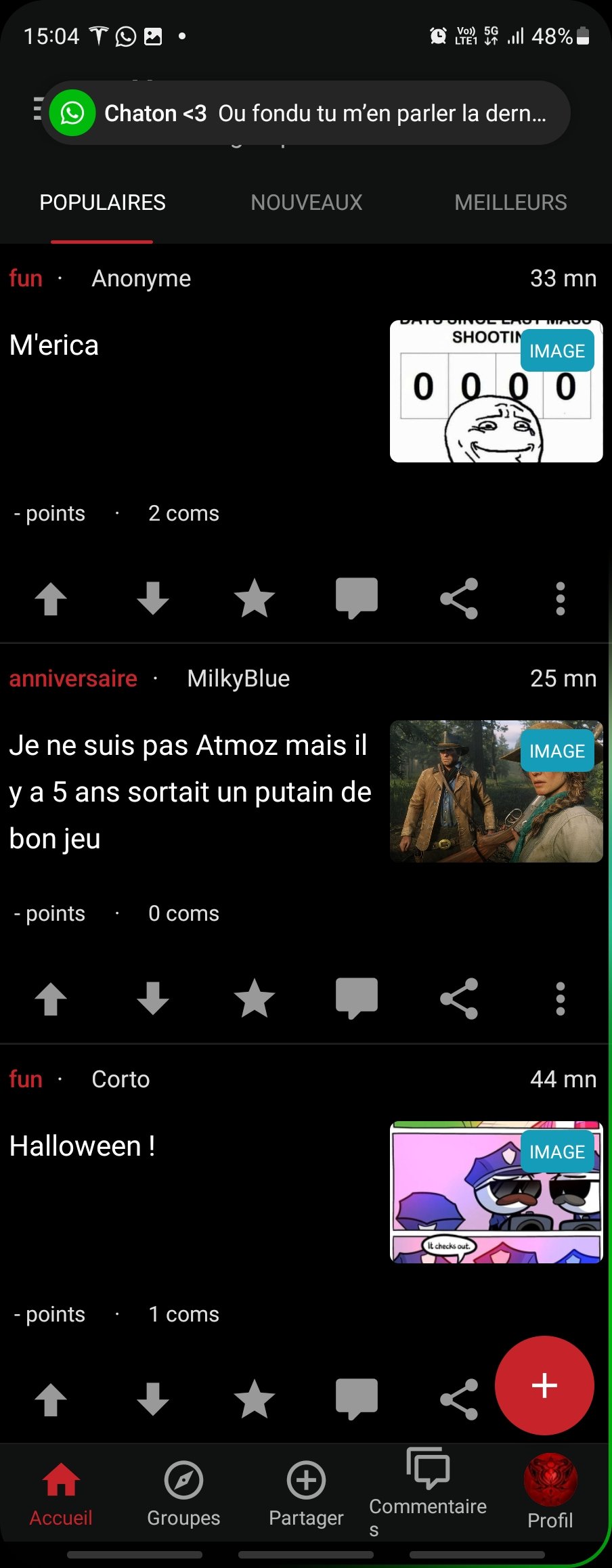This screenshot has height=1568, width=612.
Task: Favorite the M'erica post with the star
Action: 254,598
